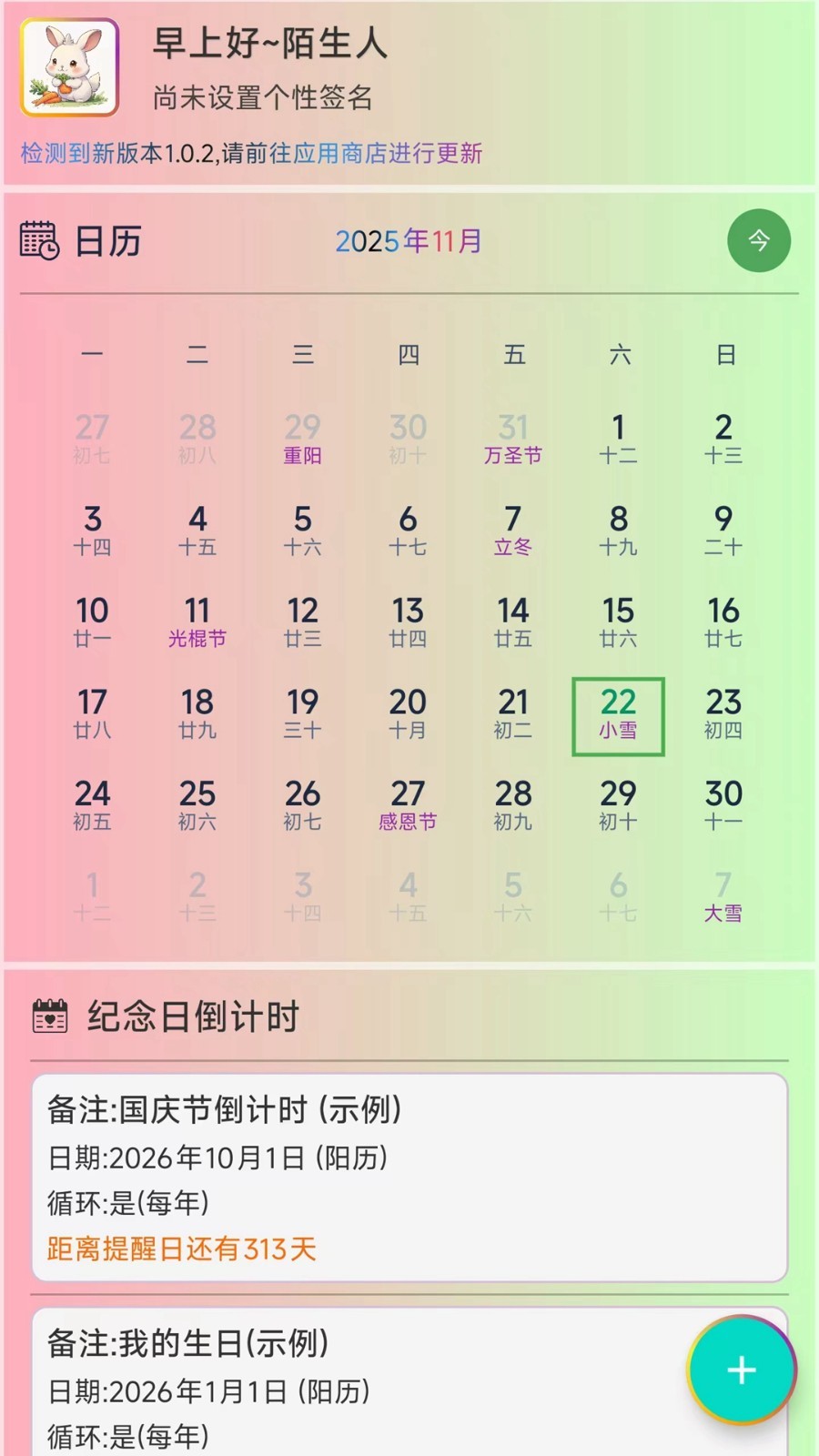Choose November 30 on the calendar
Screen dimensions: 819x1456
click(x=723, y=805)
